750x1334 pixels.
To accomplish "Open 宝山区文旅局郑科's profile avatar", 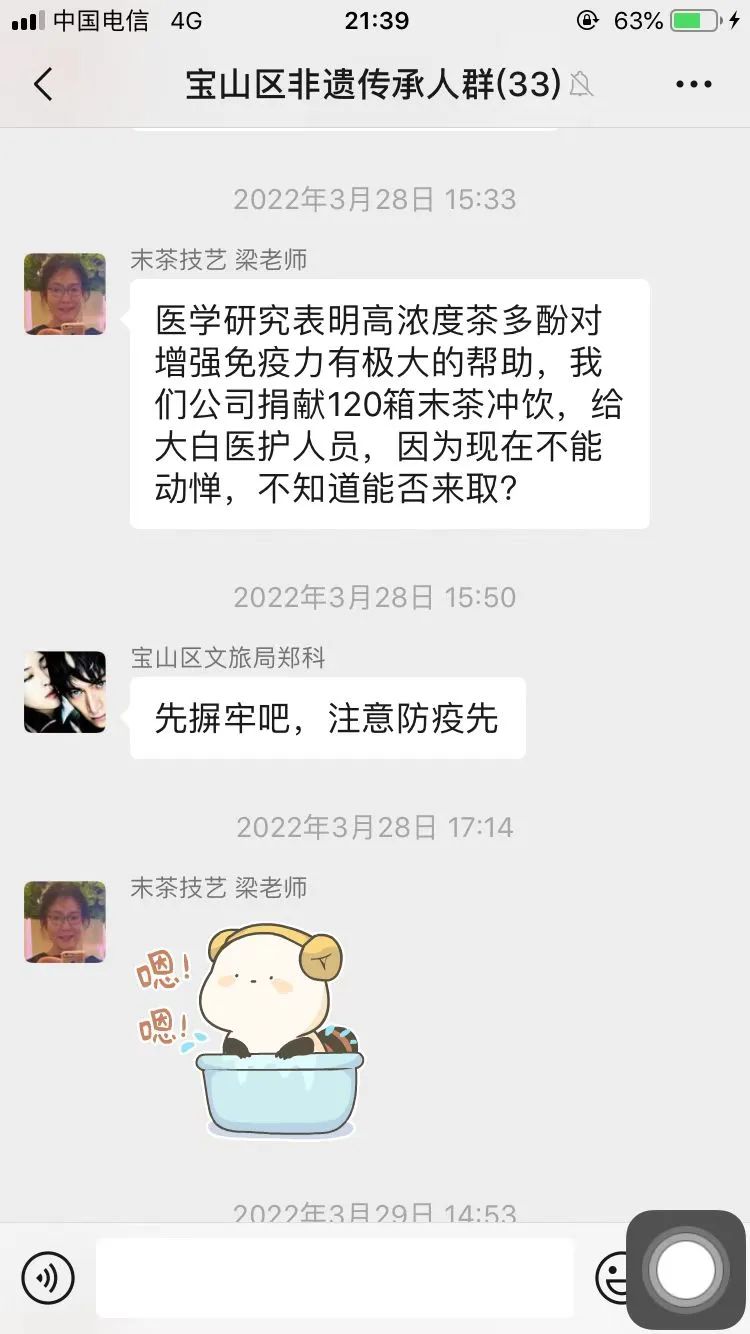I will (64, 693).
